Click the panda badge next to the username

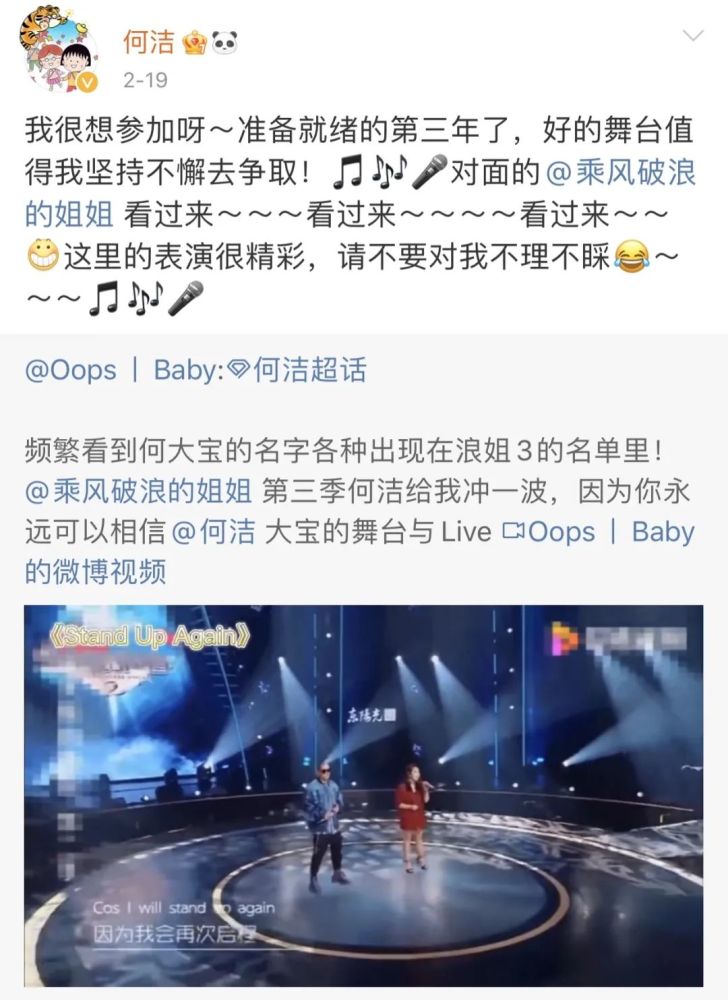point(223,40)
